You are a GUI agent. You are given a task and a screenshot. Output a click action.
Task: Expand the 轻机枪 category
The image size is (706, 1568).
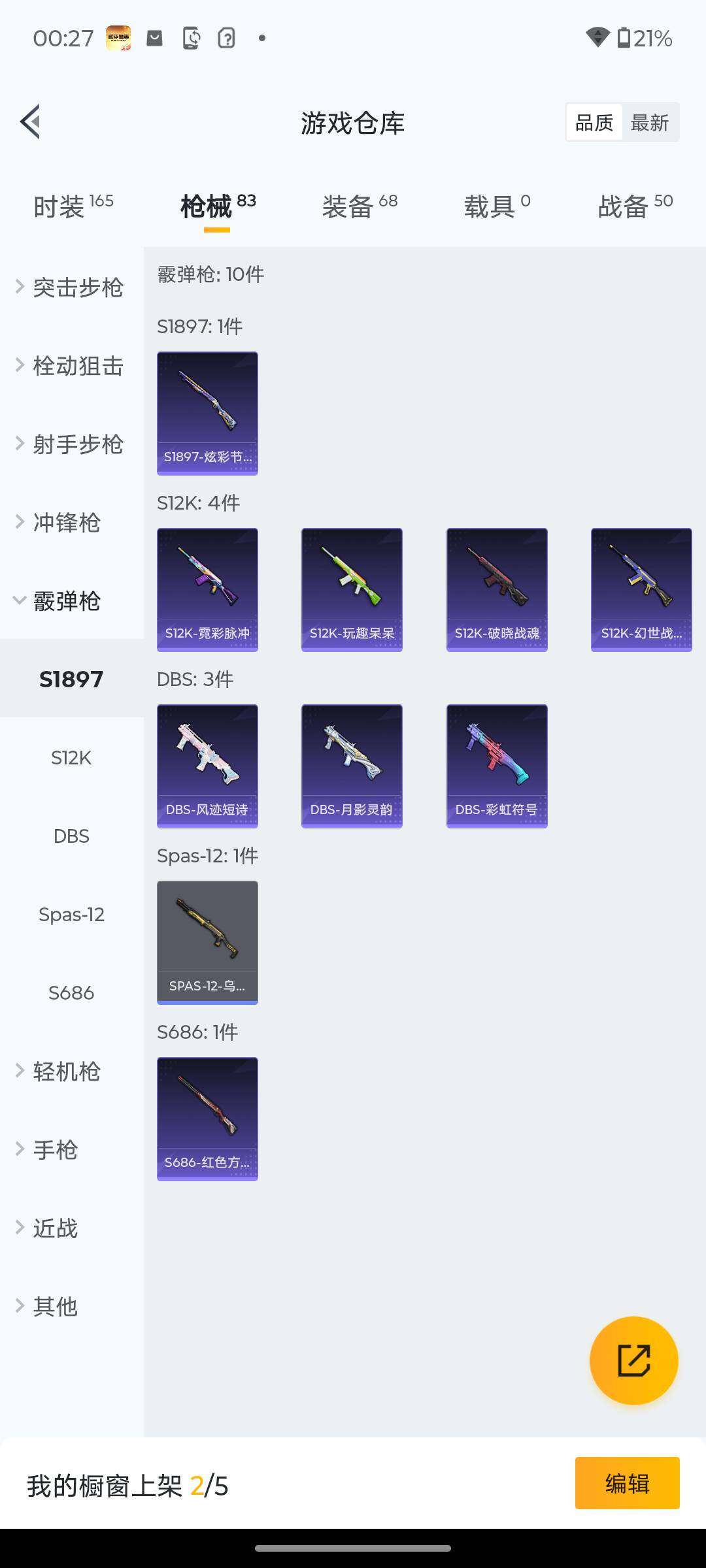(x=65, y=1071)
